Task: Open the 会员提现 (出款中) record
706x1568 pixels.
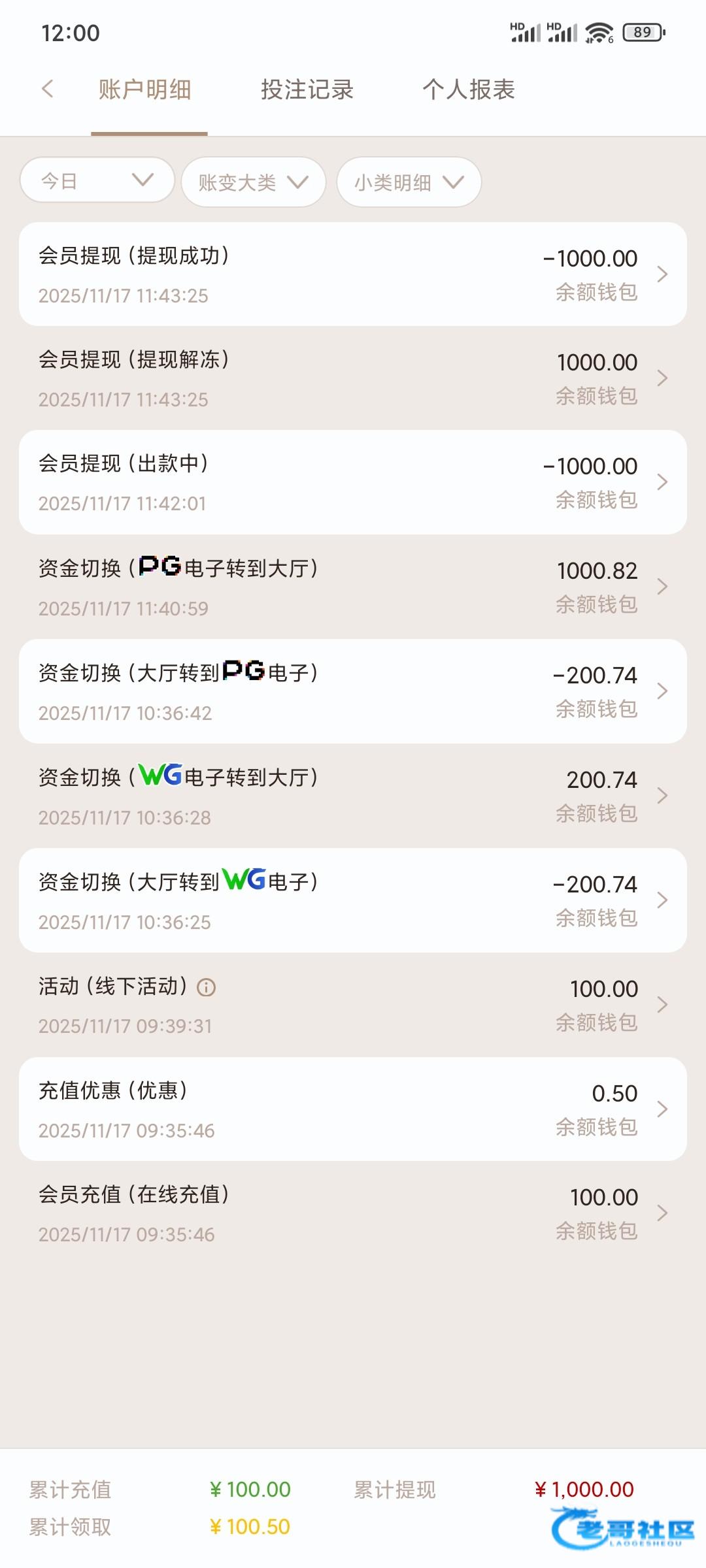Action: click(353, 482)
